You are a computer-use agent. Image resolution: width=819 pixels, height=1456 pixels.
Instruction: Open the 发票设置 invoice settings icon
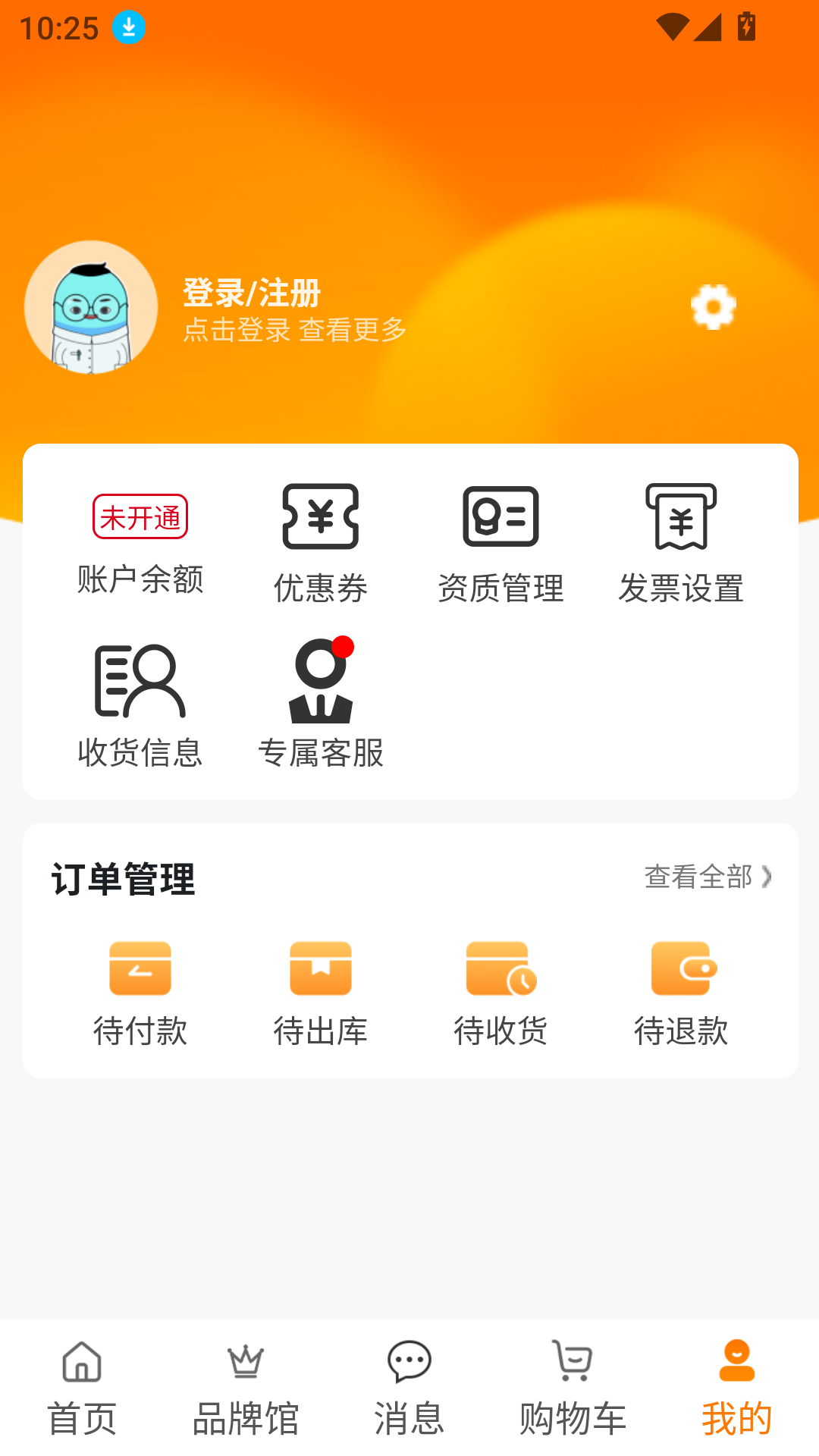(x=681, y=538)
